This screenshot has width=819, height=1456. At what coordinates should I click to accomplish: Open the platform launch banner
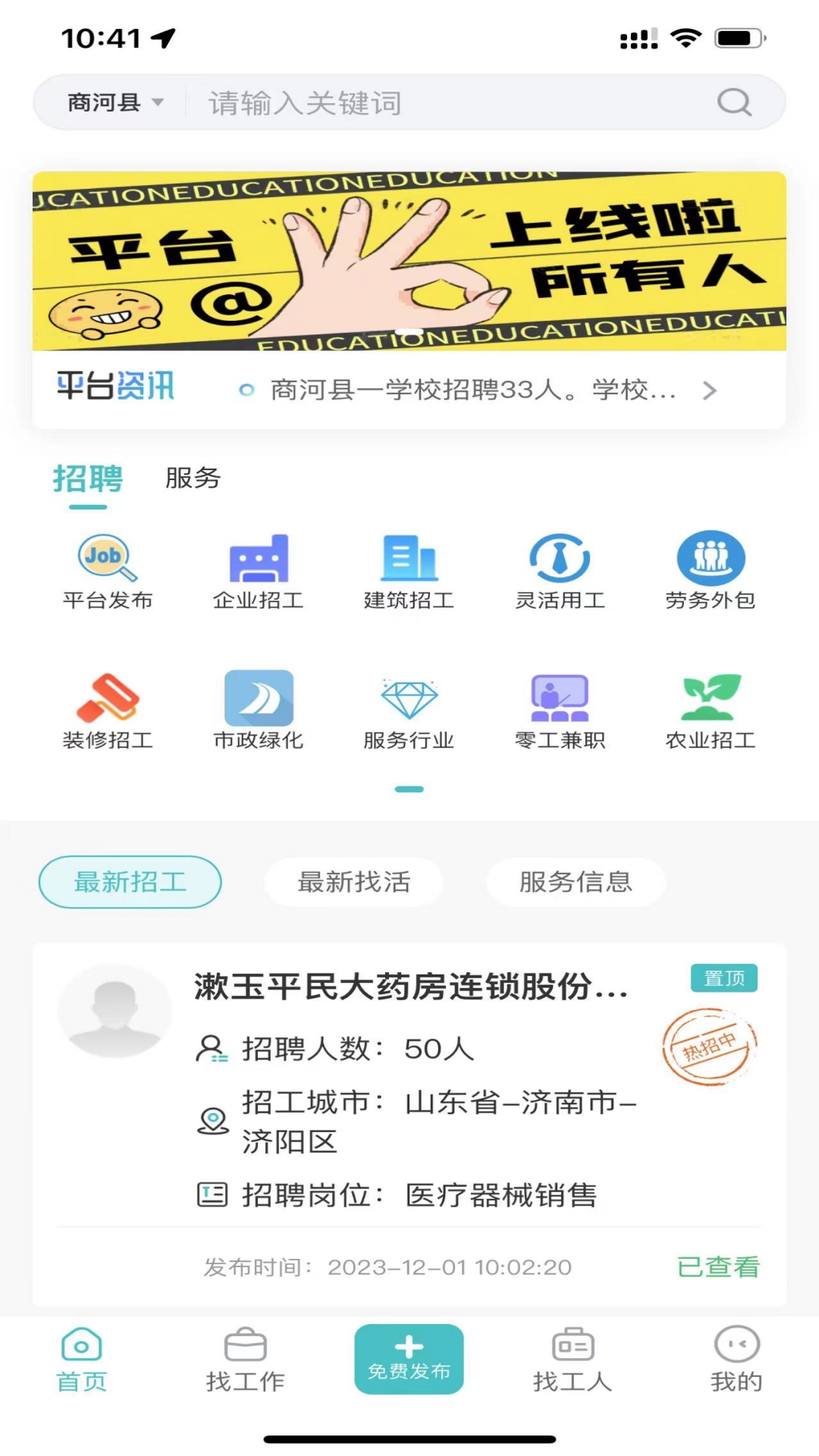click(409, 261)
